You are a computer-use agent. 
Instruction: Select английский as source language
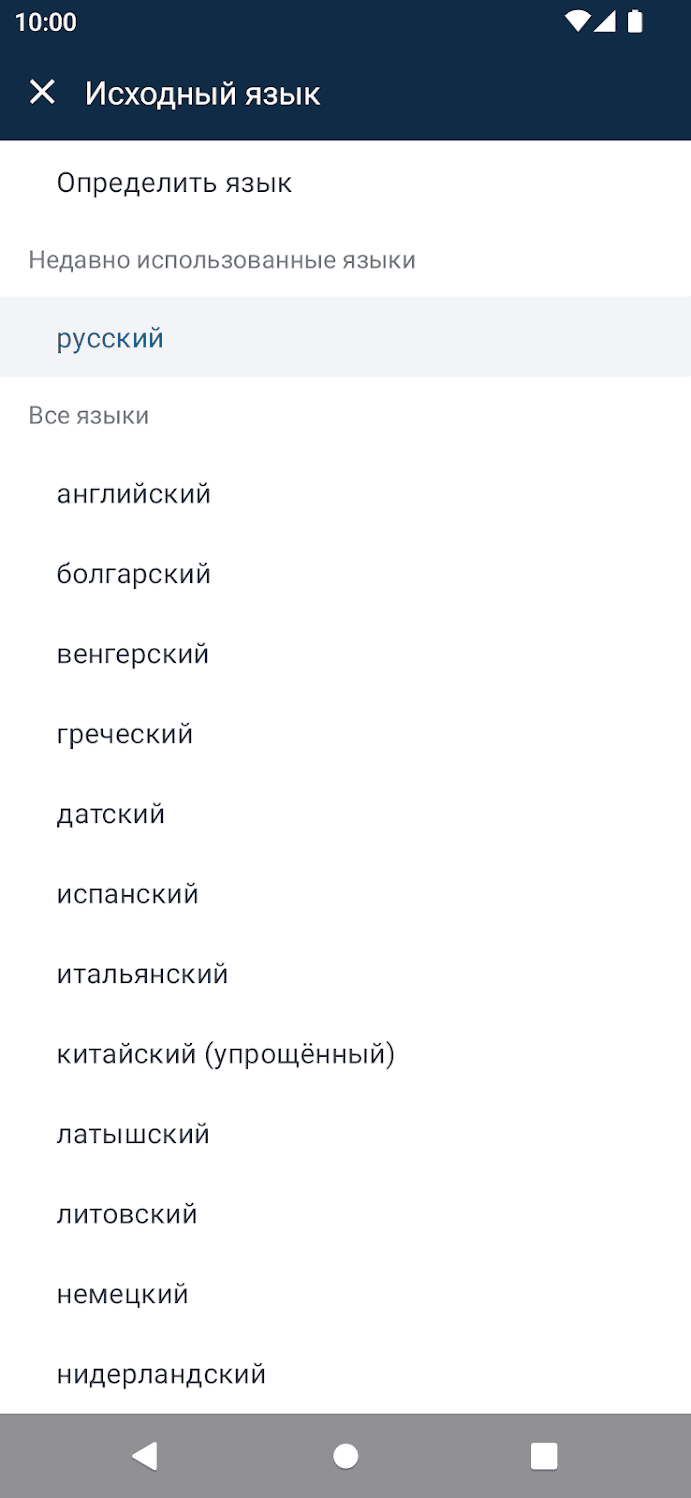(x=134, y=494)
